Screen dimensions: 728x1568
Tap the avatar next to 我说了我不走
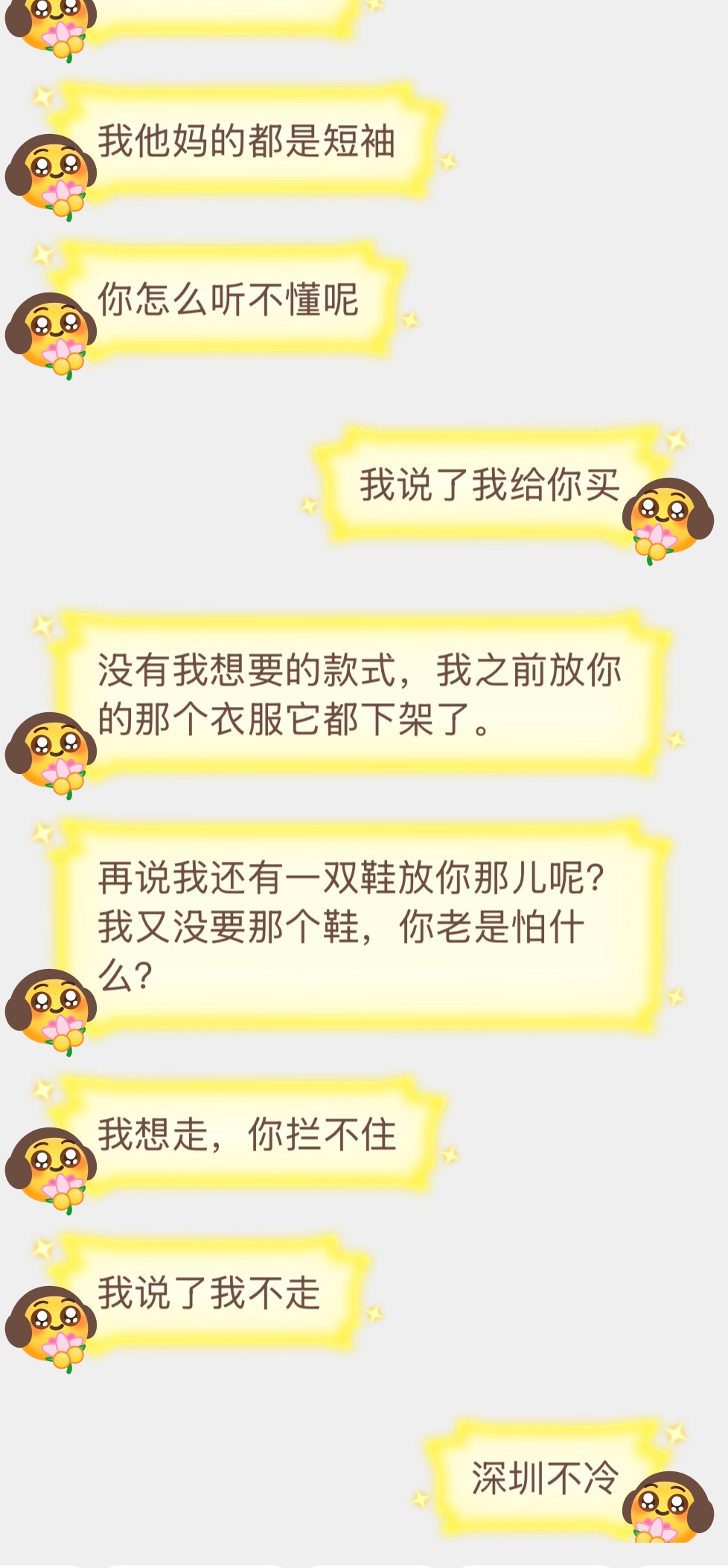(51, 1329)
